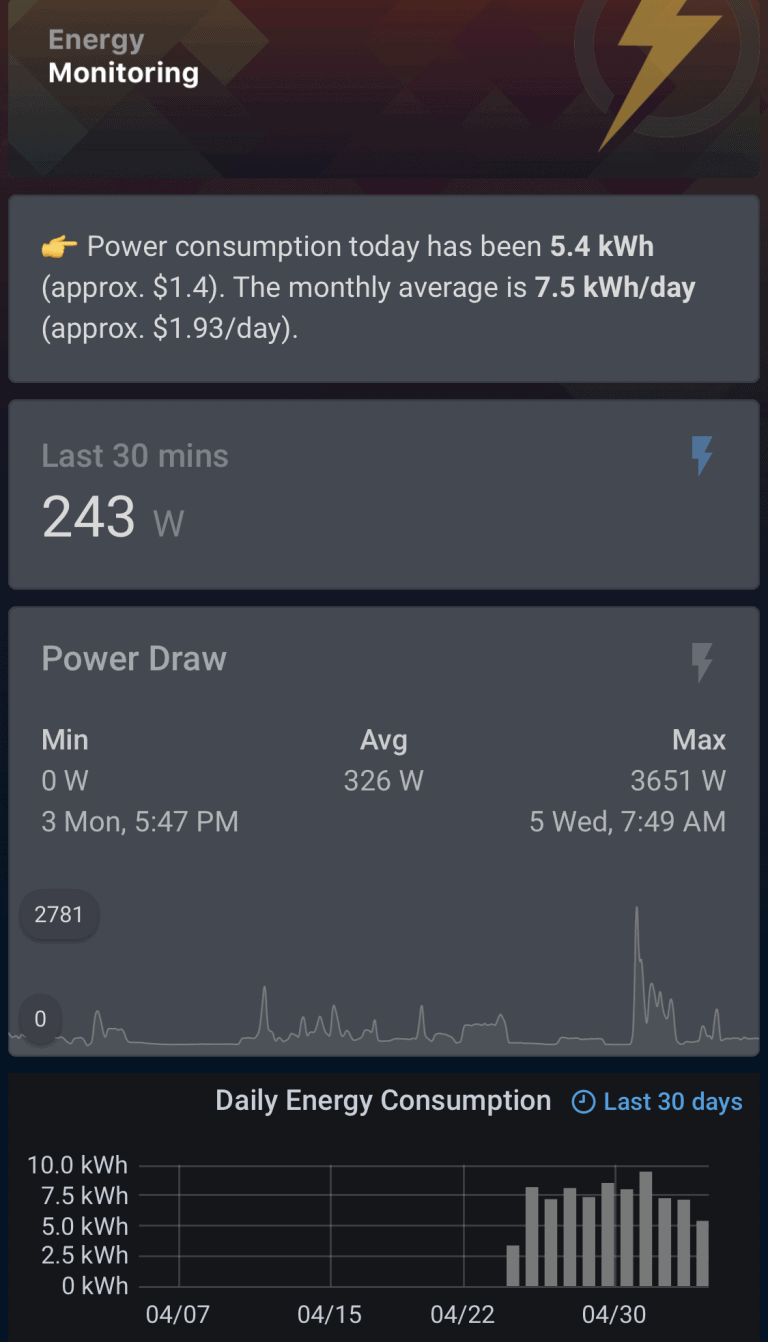Image resolution: width=768 pixels, height=1342 pixels.
Task: Select the Max value of 3651 W
Action: (678, 781)
